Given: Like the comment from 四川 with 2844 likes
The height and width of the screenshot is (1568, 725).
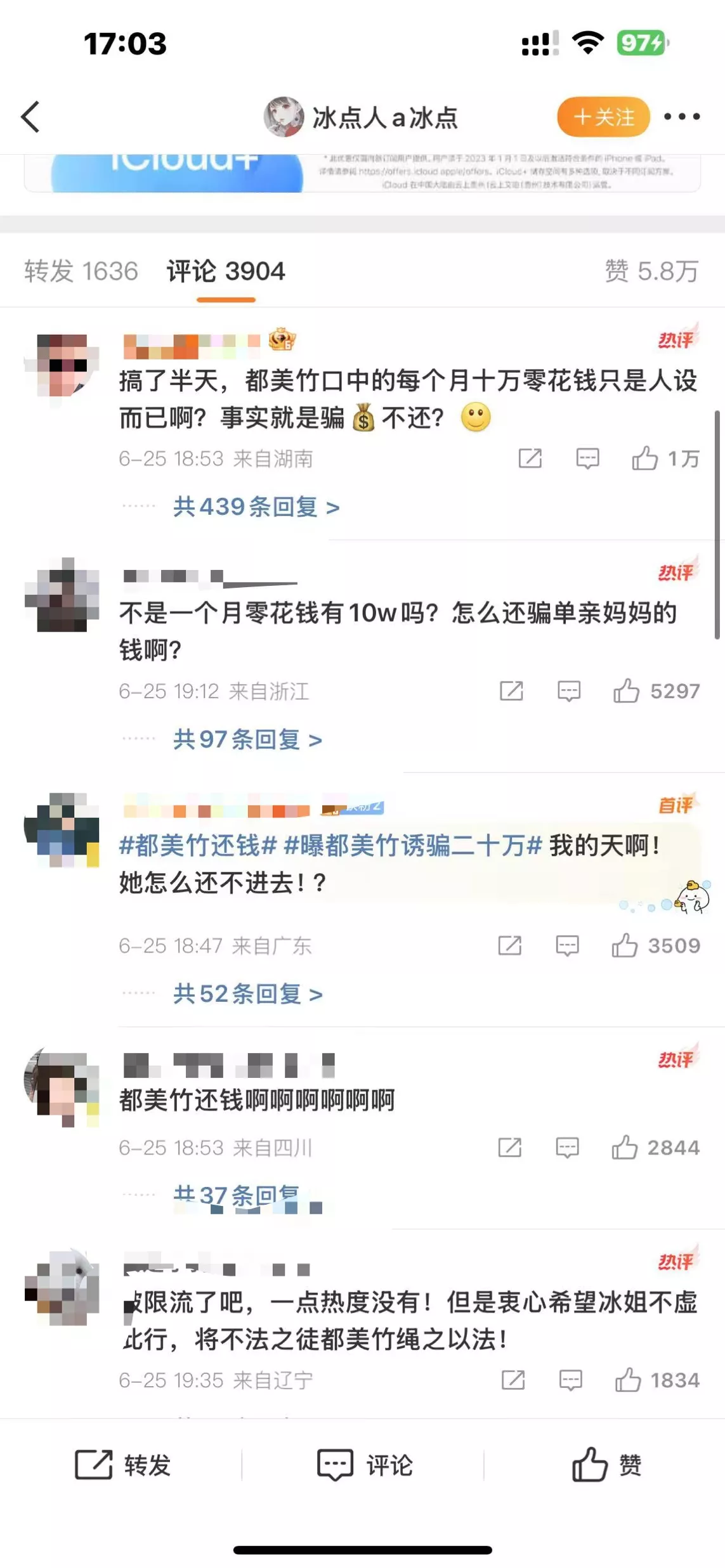Looking at the screenshot, I should click(625, 1147).
